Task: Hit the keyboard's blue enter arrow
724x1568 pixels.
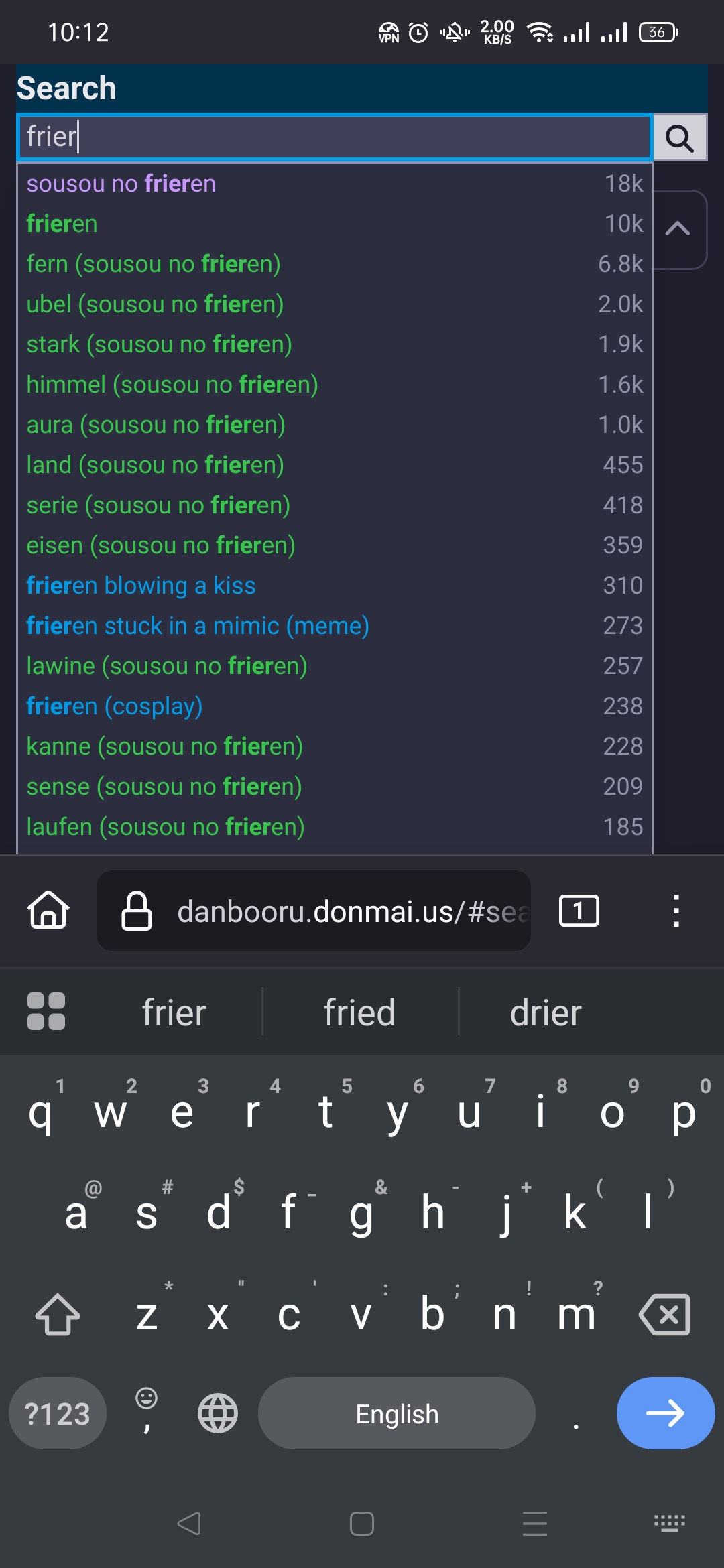Action: click(x=665, y=1413)
